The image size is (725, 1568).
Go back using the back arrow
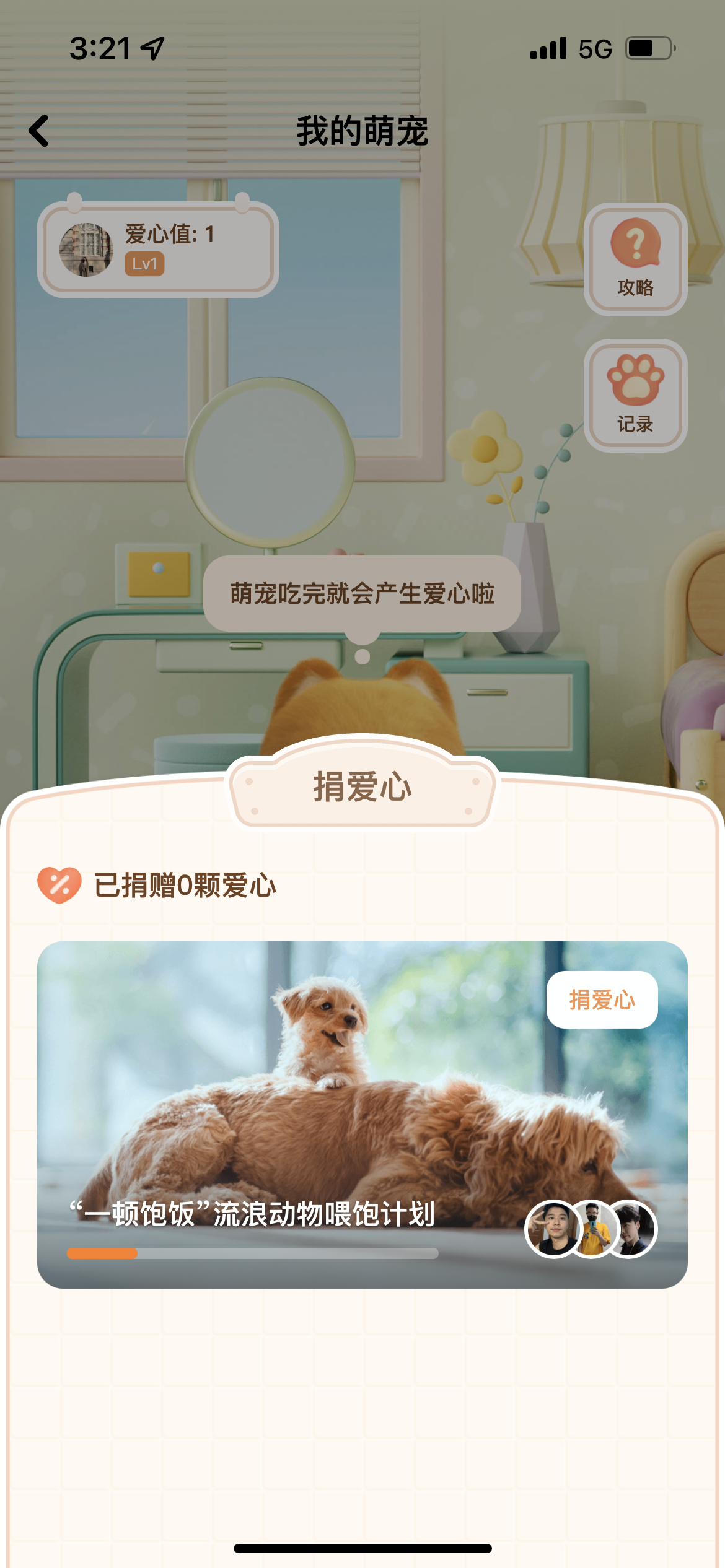(39, 131)
